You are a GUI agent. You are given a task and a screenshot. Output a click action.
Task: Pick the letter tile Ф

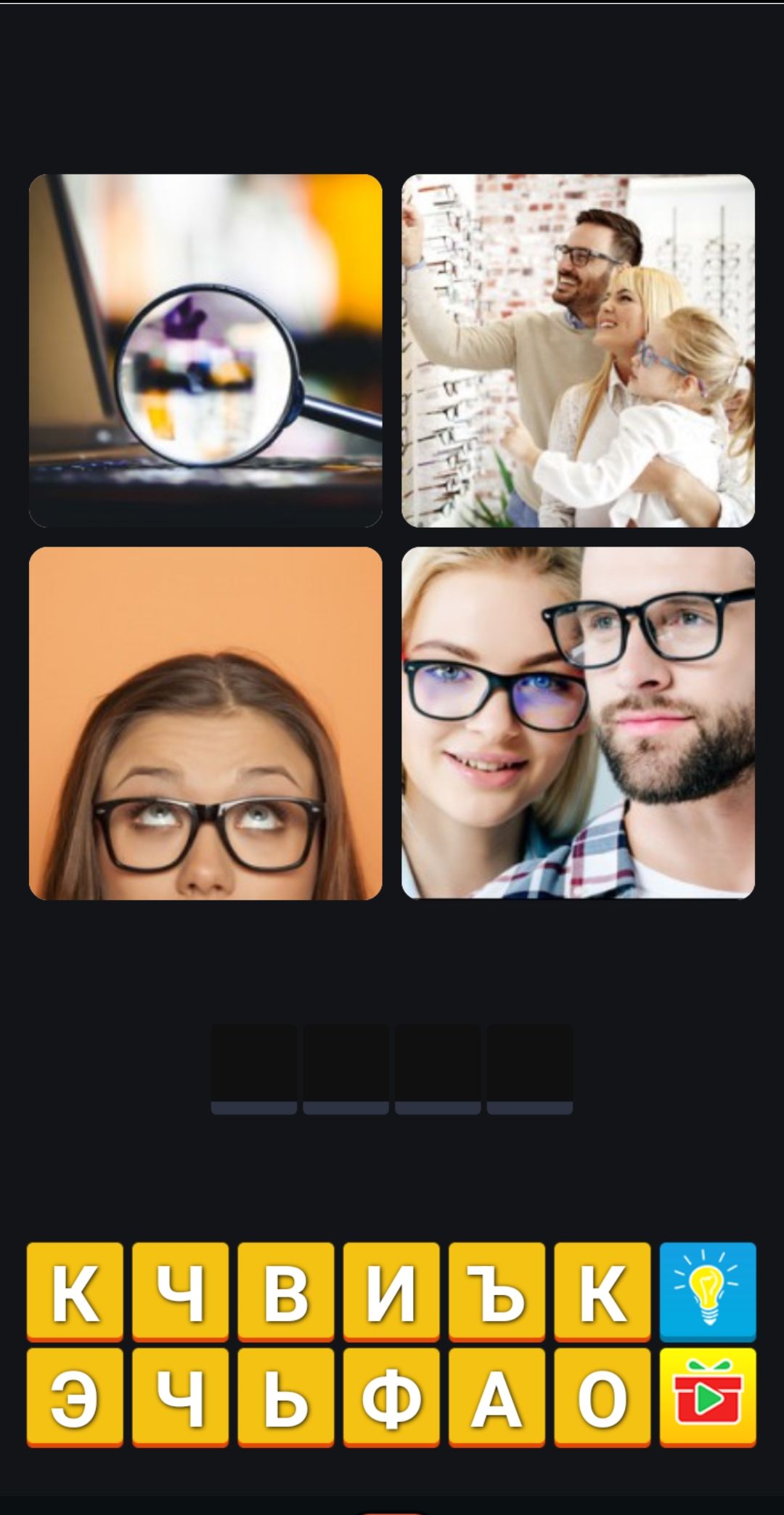pyautogui.click(x=391, y=1397)
